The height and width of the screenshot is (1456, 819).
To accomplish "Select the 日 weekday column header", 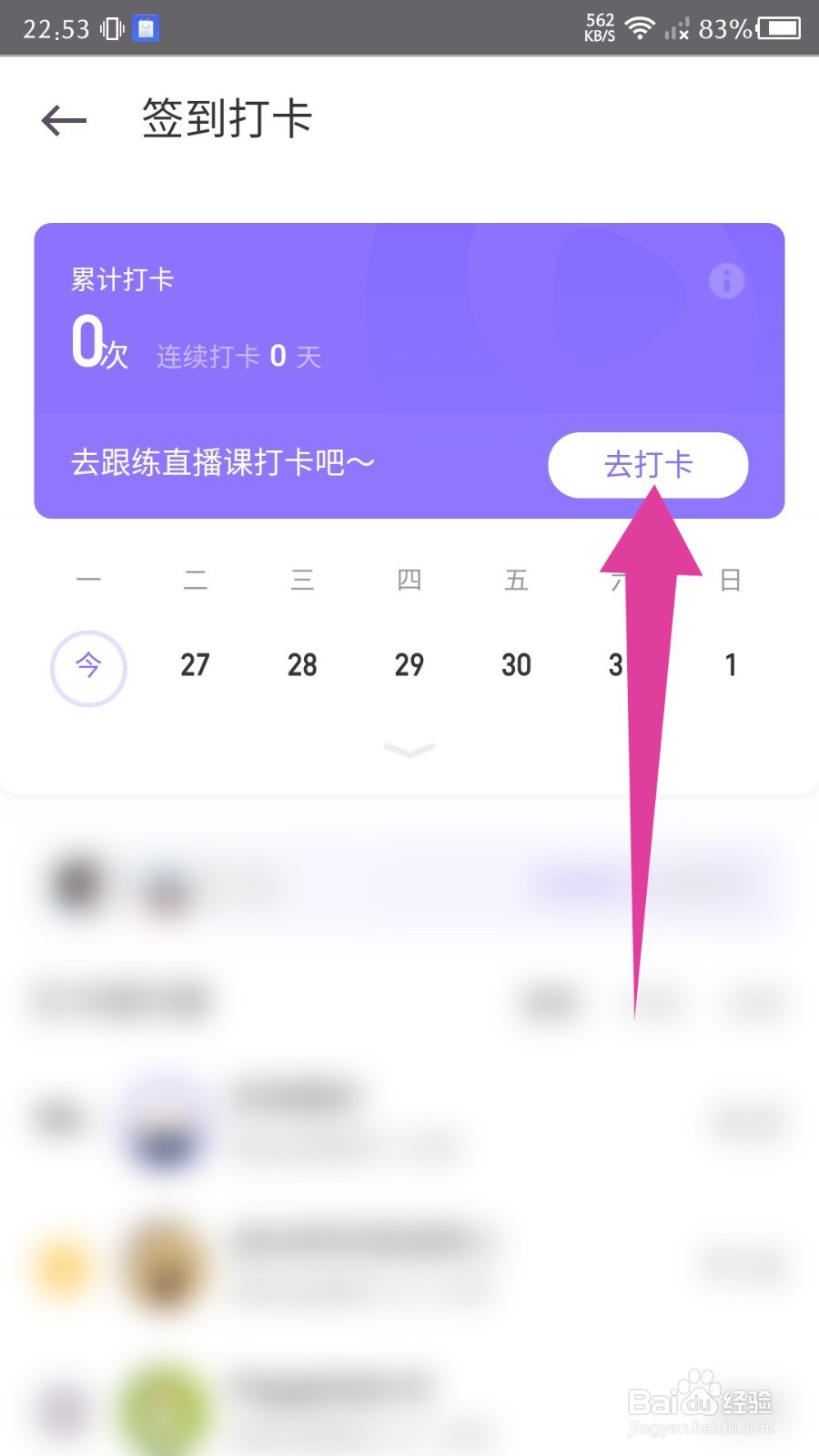I will click(731, 580).
